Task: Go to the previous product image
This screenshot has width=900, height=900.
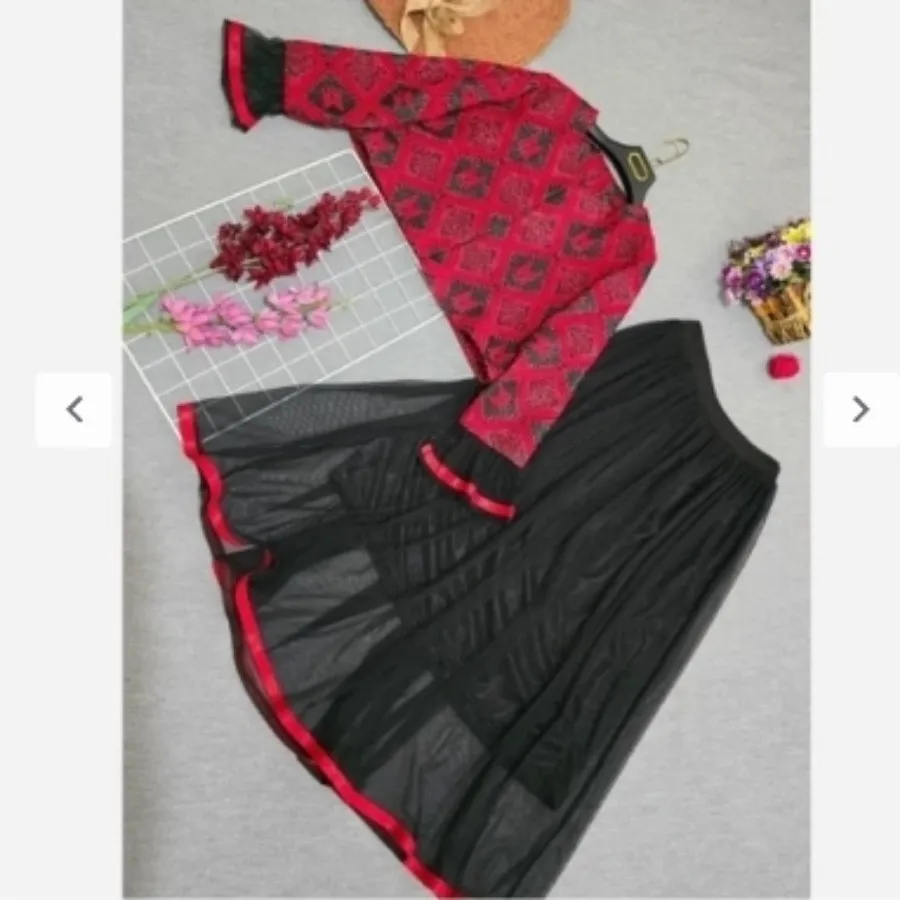Action: point(74,409)
